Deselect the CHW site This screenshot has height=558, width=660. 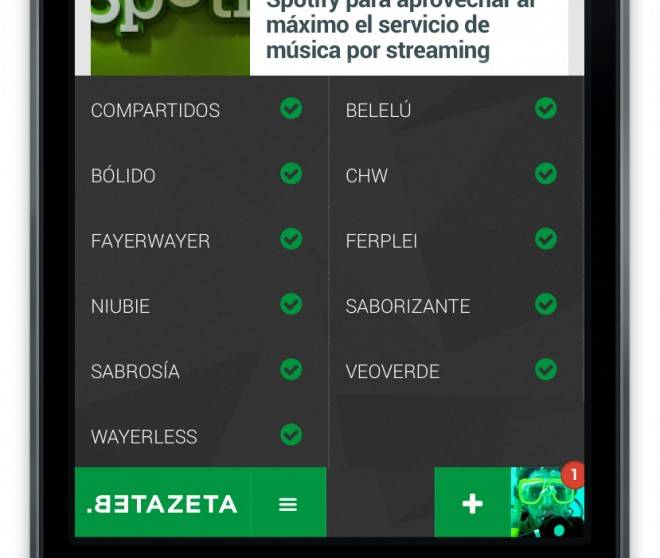coord(546,174)
